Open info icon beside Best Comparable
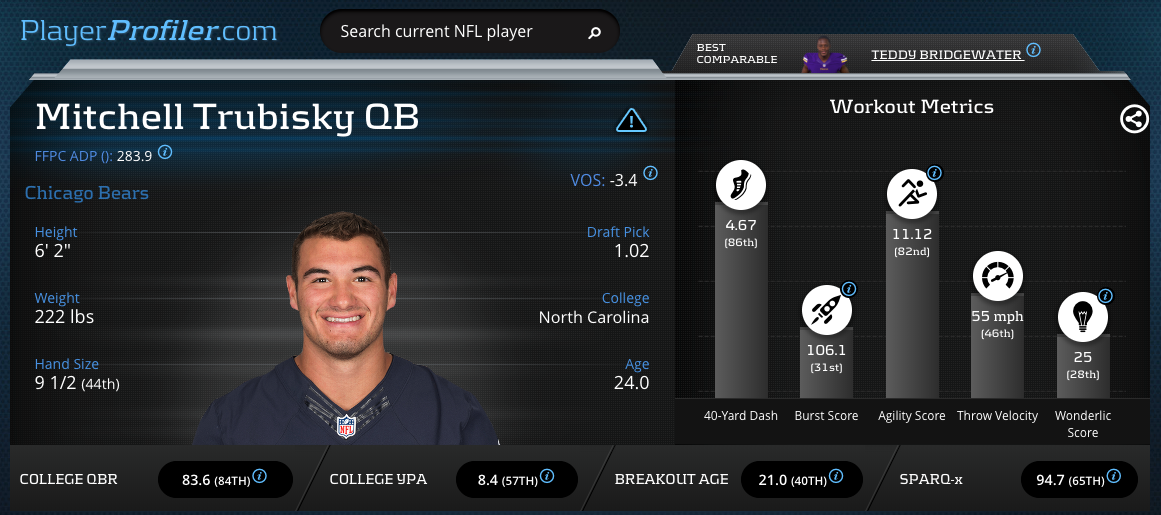The image size is (1161, 515). coord(1034,50)
